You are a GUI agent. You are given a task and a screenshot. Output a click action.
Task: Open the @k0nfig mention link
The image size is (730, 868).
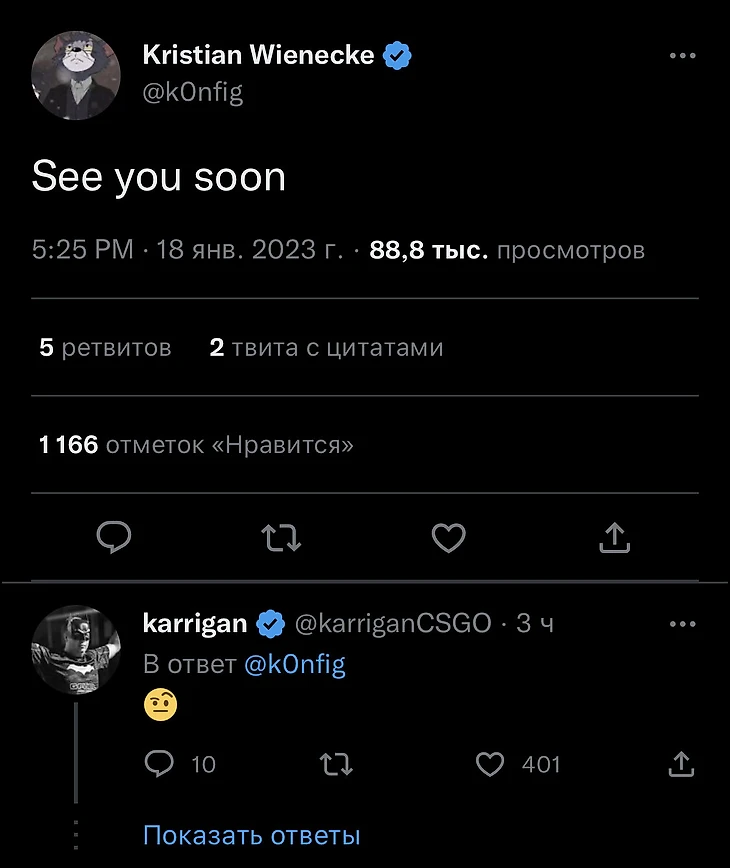(295, 665)
